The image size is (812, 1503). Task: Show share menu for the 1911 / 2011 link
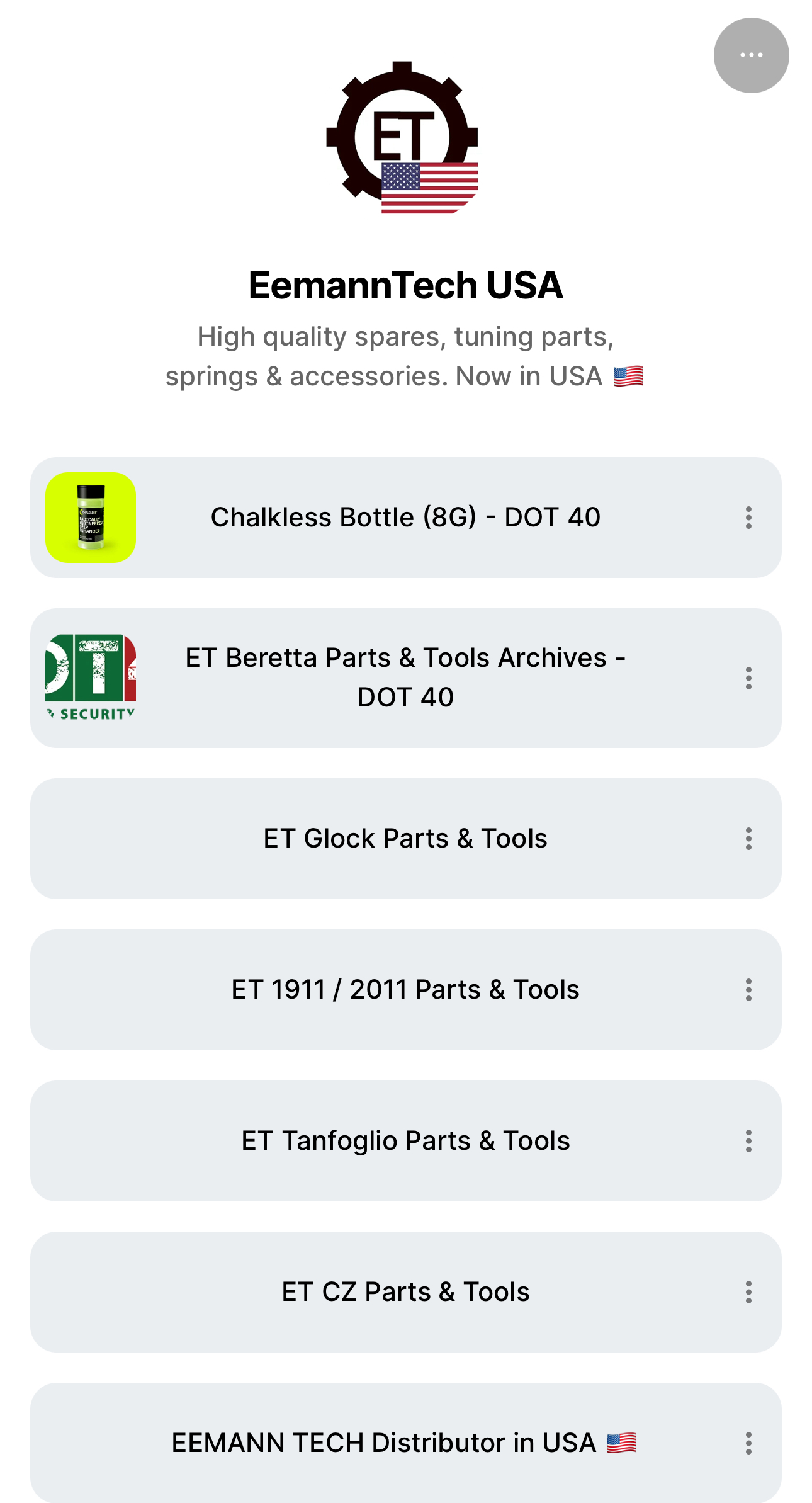point(748,990)
